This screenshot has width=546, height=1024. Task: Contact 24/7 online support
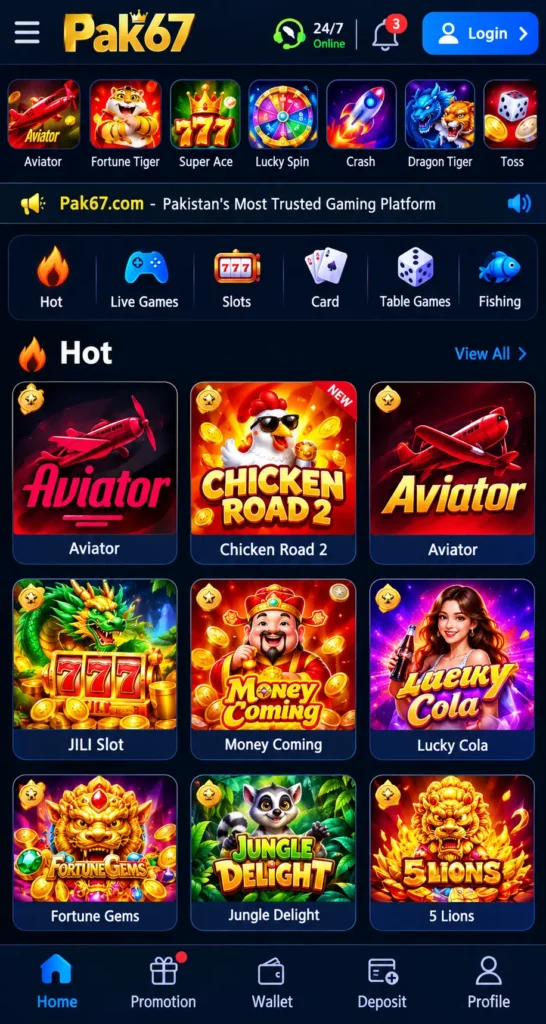pyautogui.click(x=309, y=33)
